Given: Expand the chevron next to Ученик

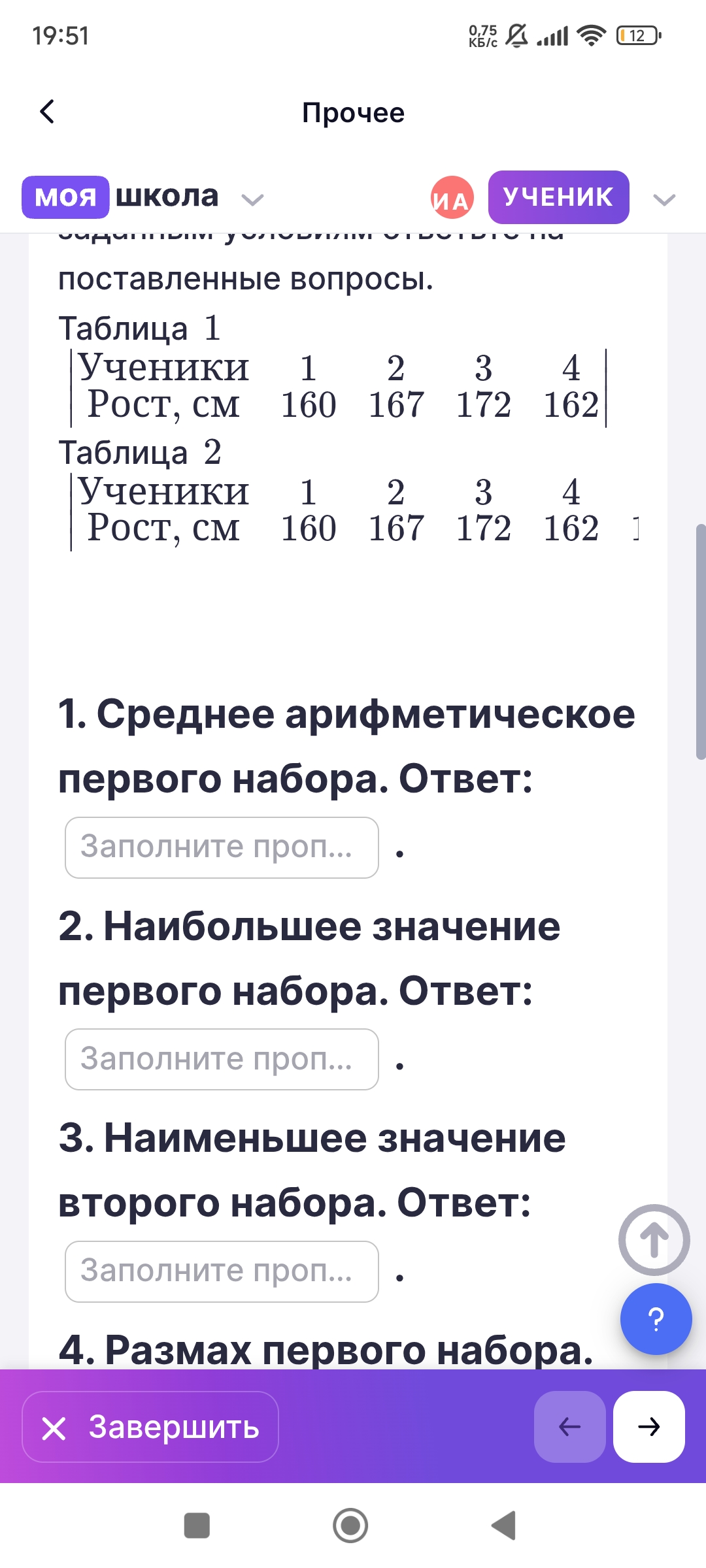Looking at the screenshot, I should [664, 199].
